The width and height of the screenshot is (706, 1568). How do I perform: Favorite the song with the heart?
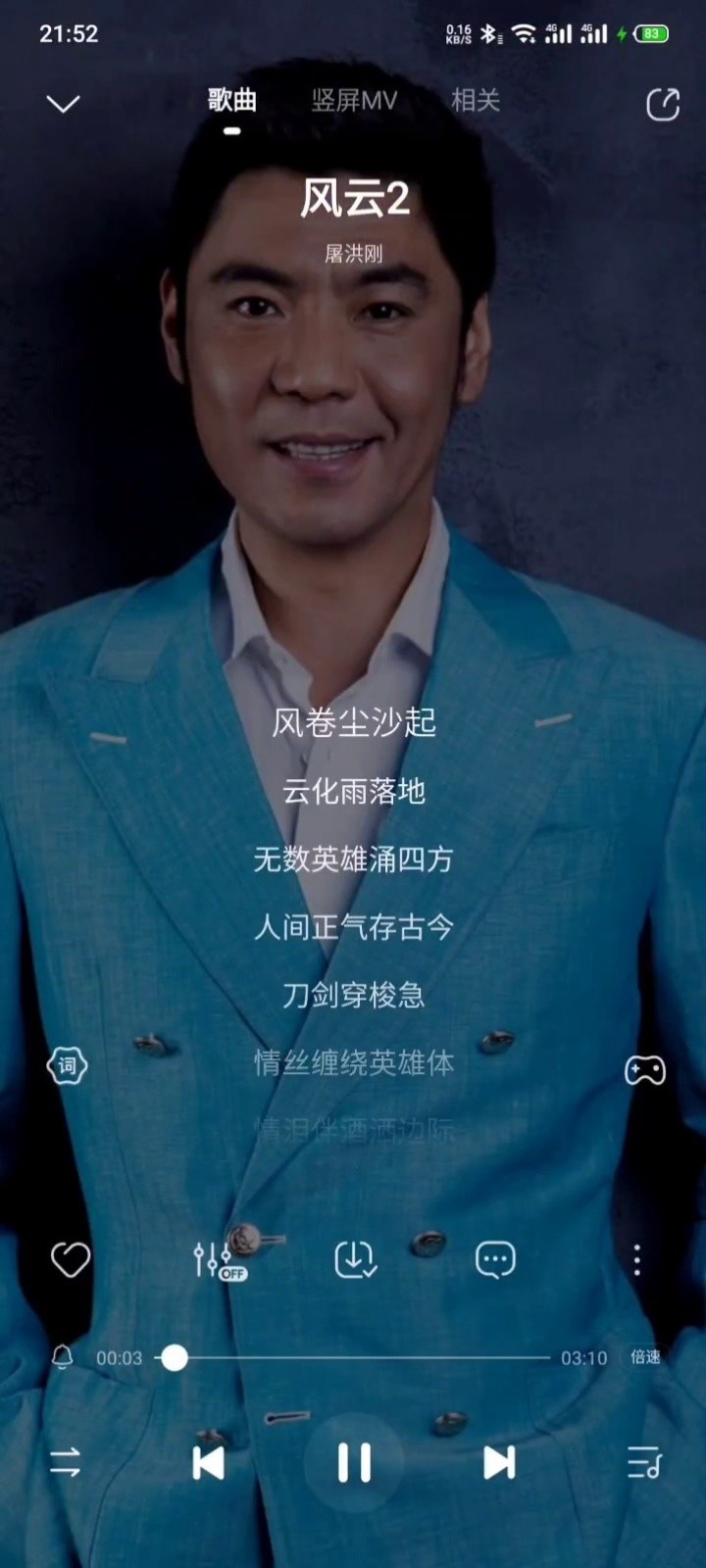[71, 1260]
